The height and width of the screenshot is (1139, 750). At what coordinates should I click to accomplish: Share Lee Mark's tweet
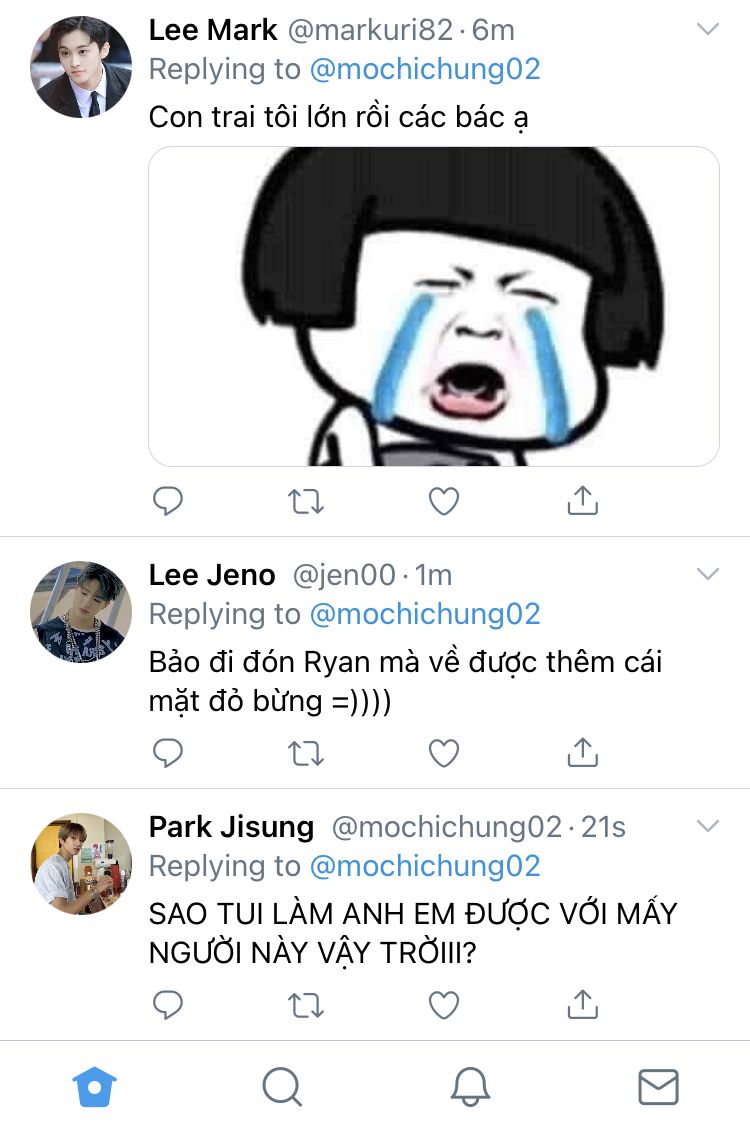pos(582,500)
